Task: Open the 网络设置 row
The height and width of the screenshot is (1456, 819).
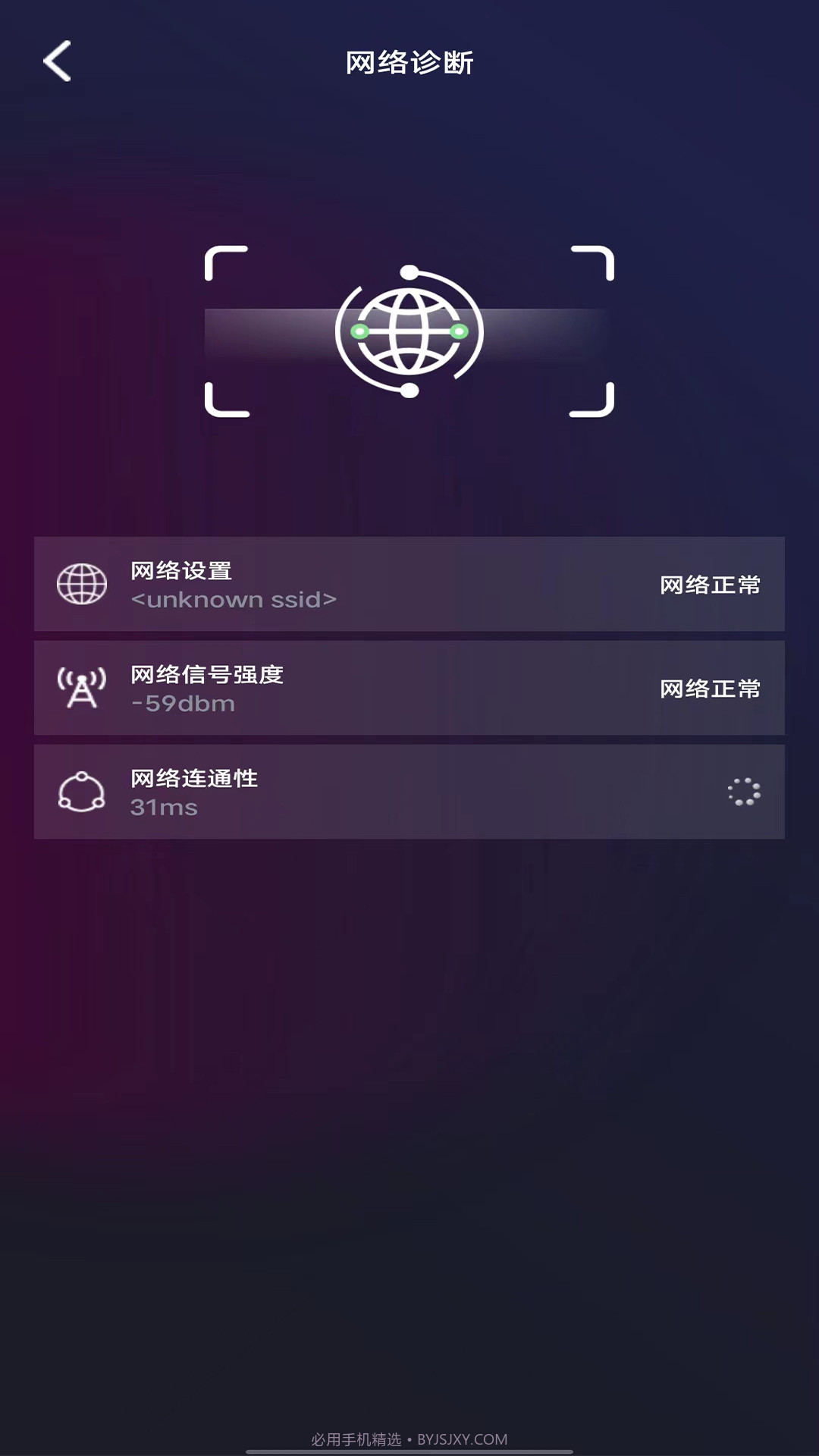Action: [x=409, y=583]
